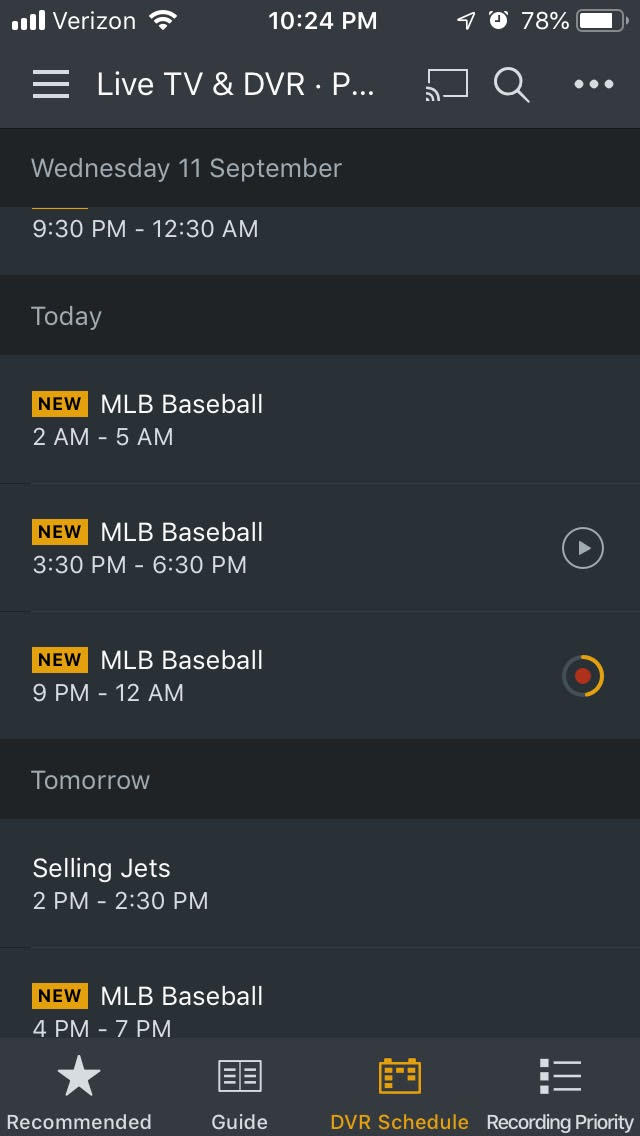Play the 3:30 PM MLB Baseball recording
Viewport: 640px width, 1136px height.
click(x=583, y=548)
